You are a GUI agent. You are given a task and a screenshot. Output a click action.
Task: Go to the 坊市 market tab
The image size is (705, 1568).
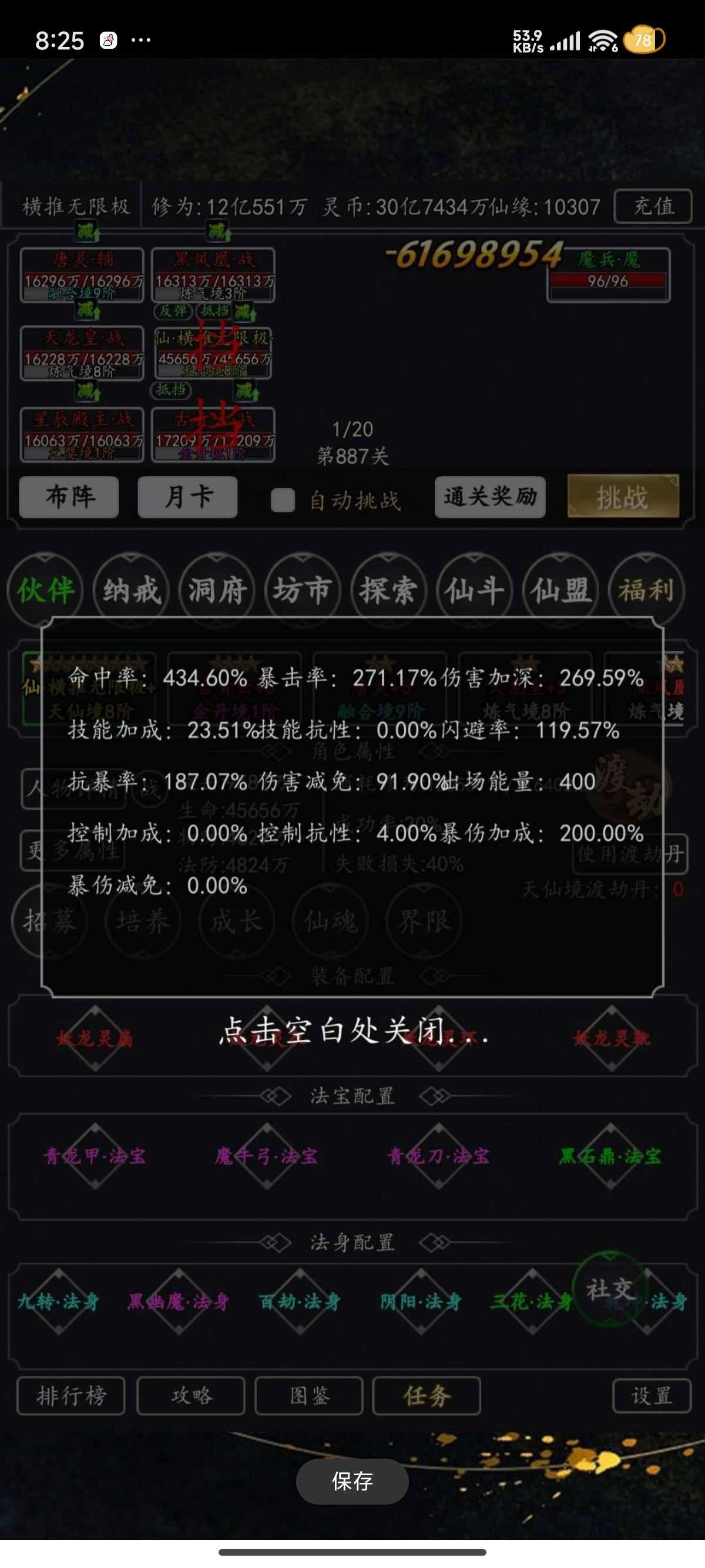(x=303, y=590)
